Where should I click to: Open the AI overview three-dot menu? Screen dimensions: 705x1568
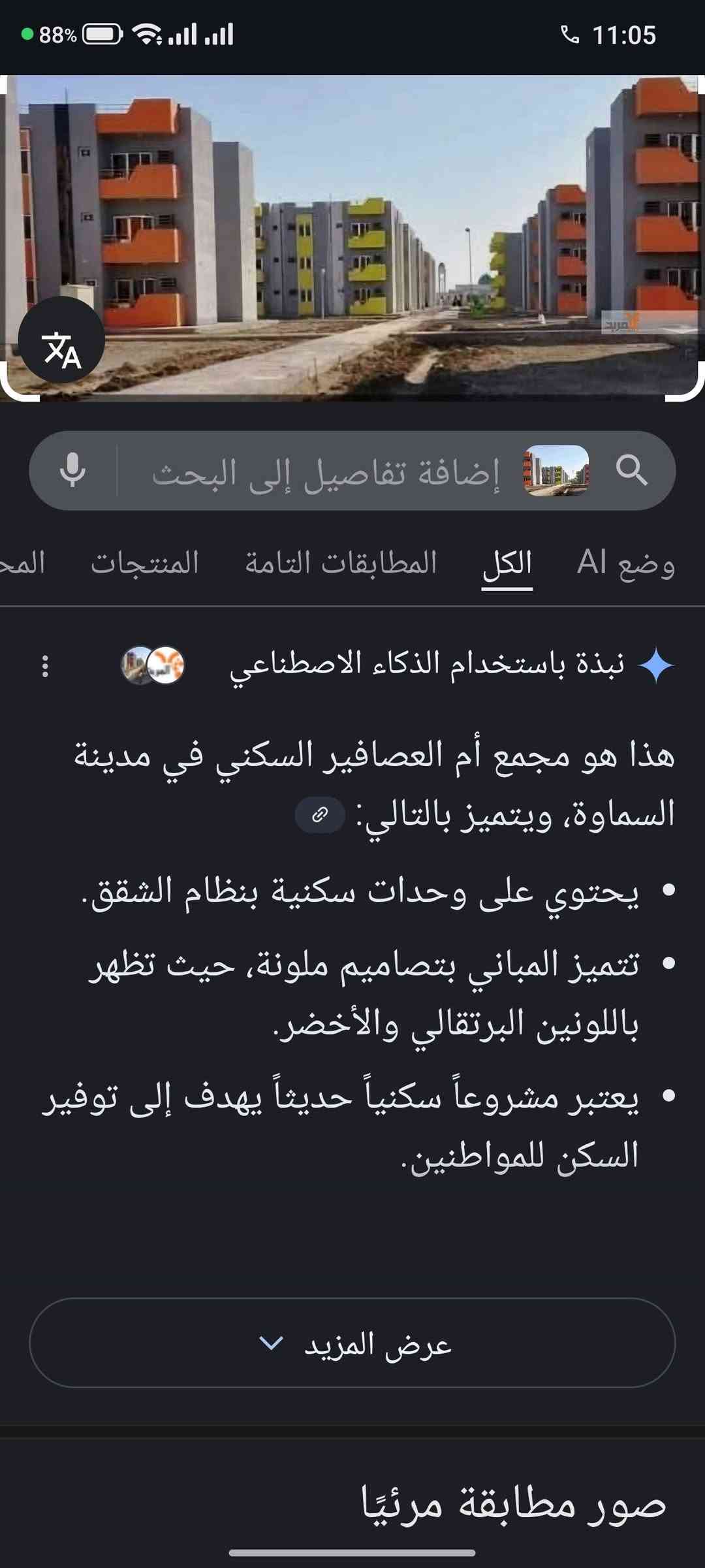click(x=45, y=665)
